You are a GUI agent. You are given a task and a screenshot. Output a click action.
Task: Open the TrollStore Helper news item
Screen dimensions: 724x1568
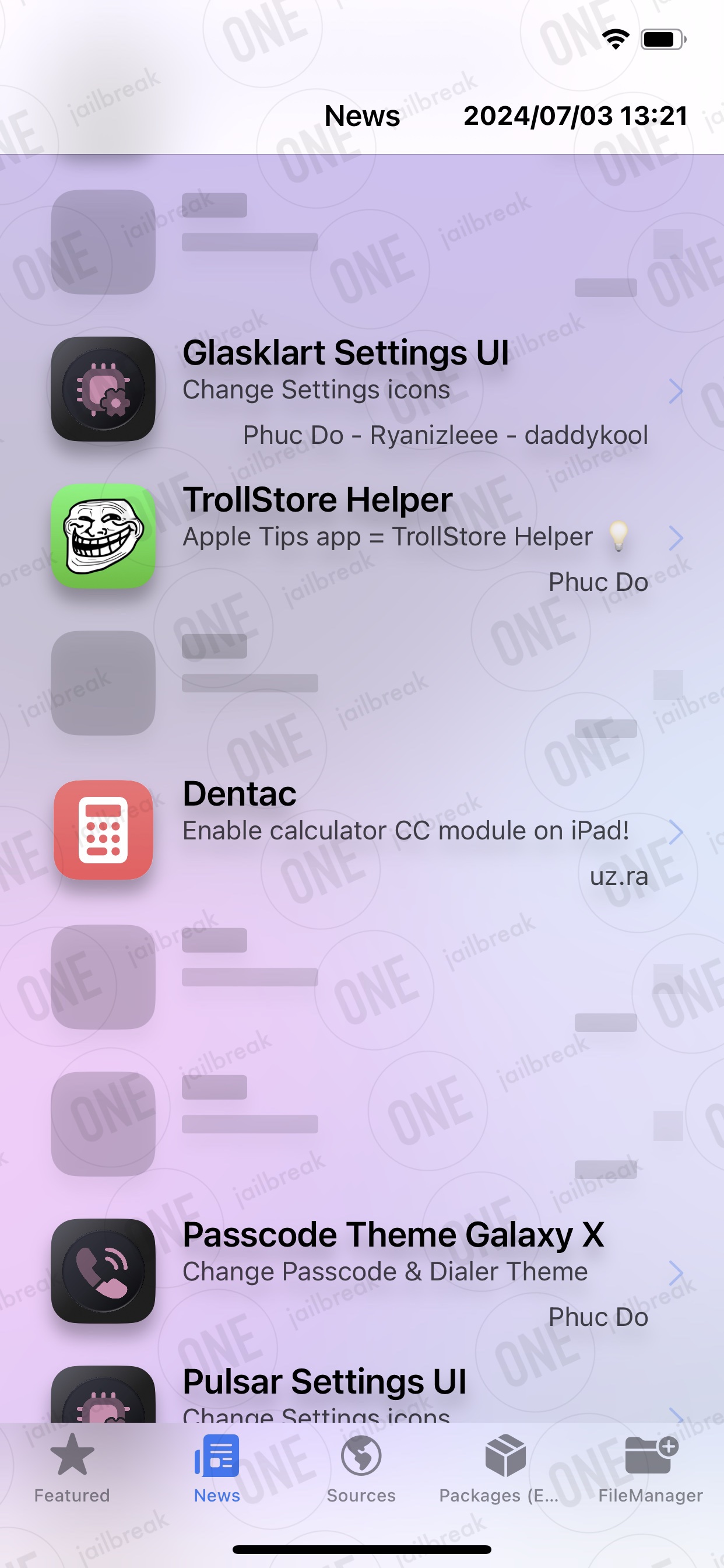(362, 537)
